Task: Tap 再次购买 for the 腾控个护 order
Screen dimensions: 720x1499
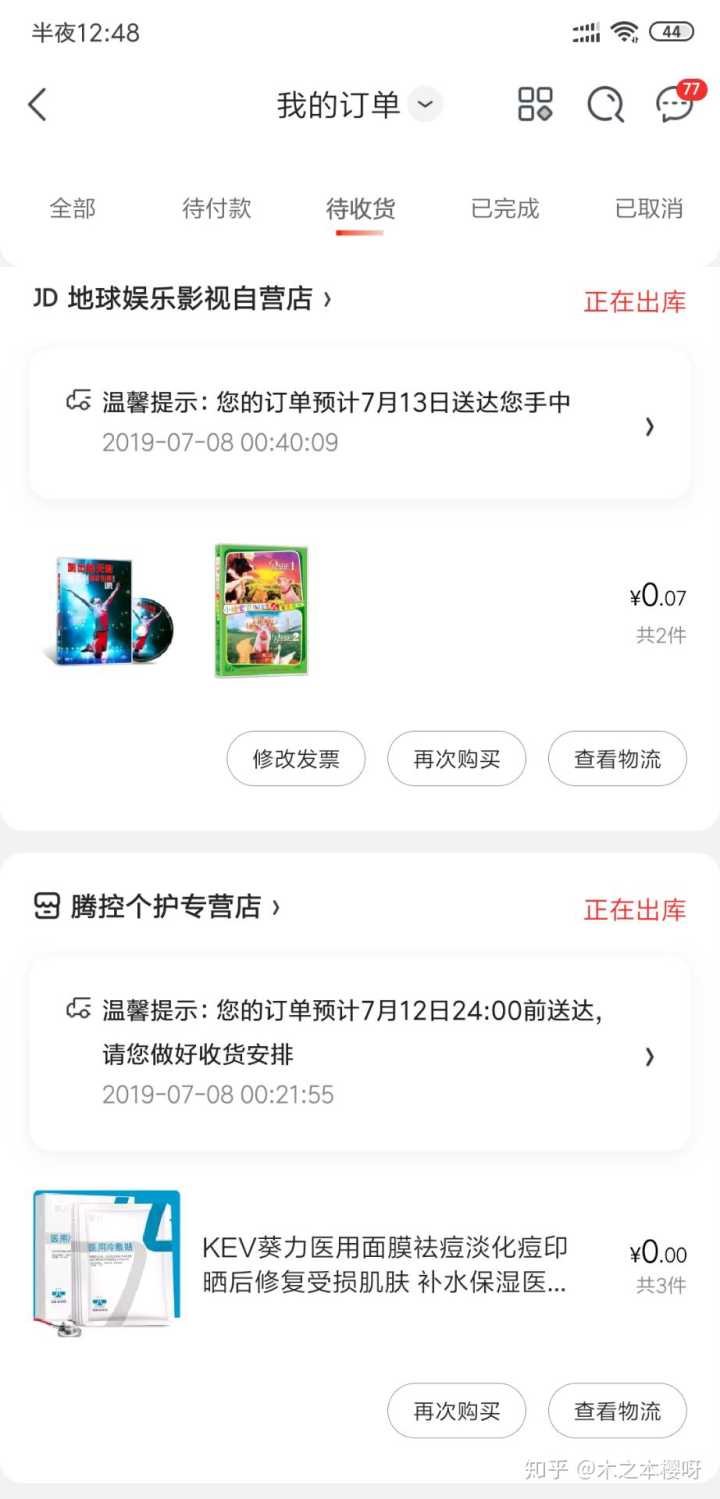Action: tap(457, 1411)
